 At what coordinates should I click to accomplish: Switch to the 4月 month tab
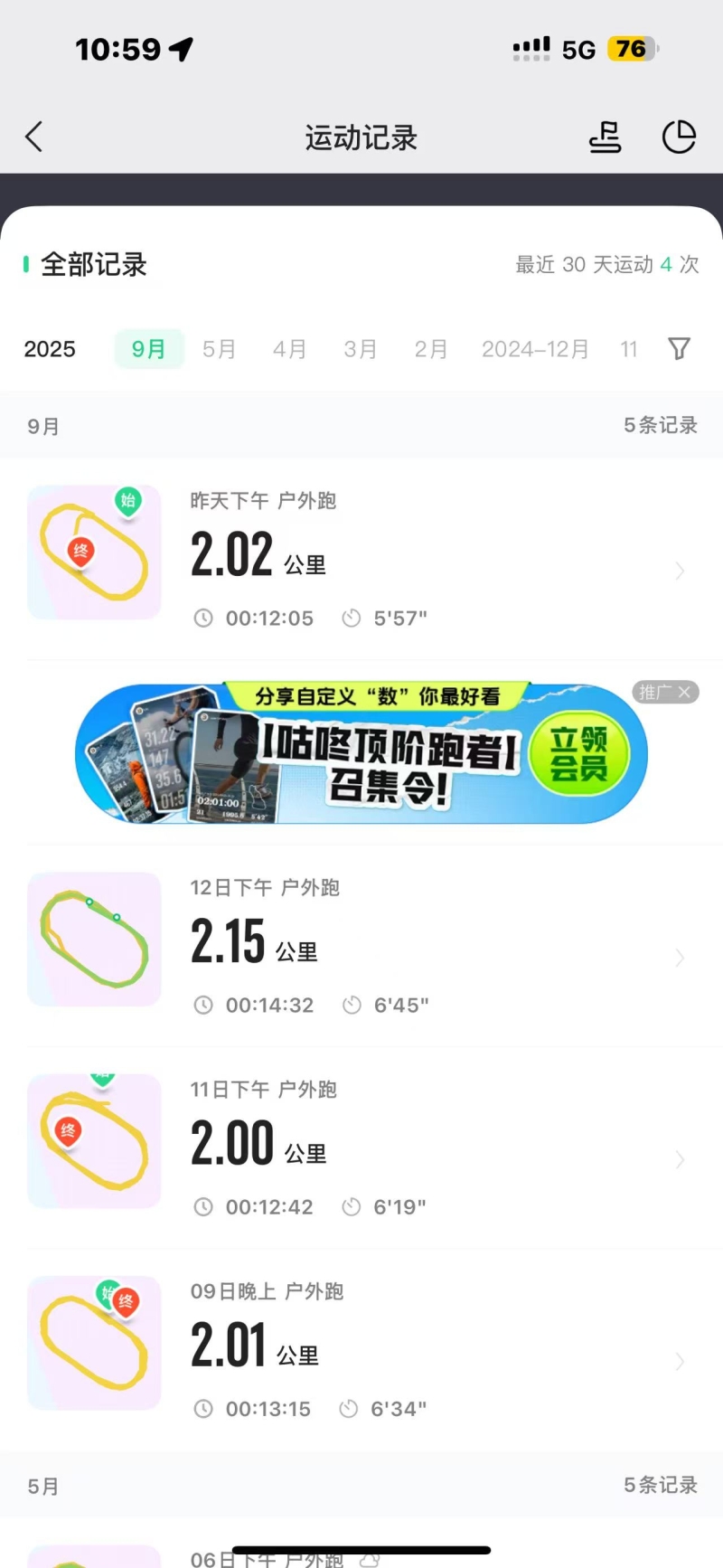[289, 349]
